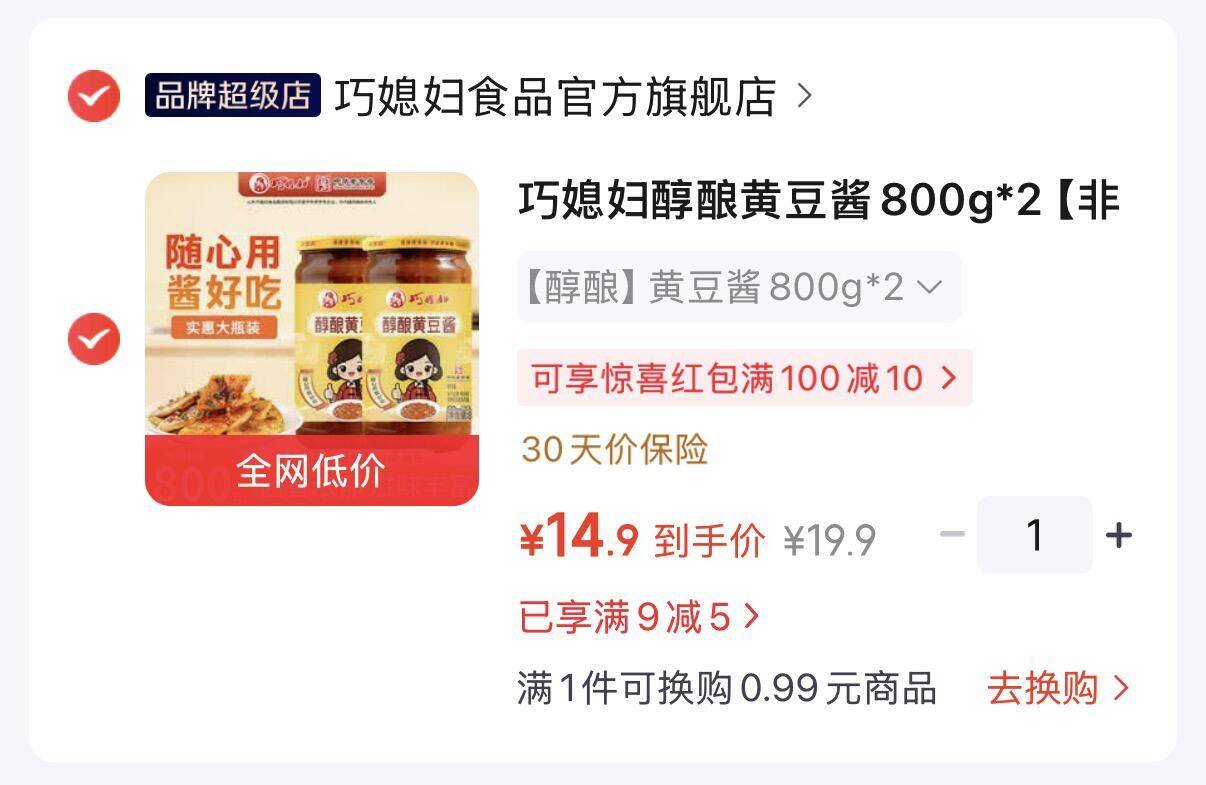Open the 黄豆酱 product image
The image size is (1206, 785).
(312, 339)
